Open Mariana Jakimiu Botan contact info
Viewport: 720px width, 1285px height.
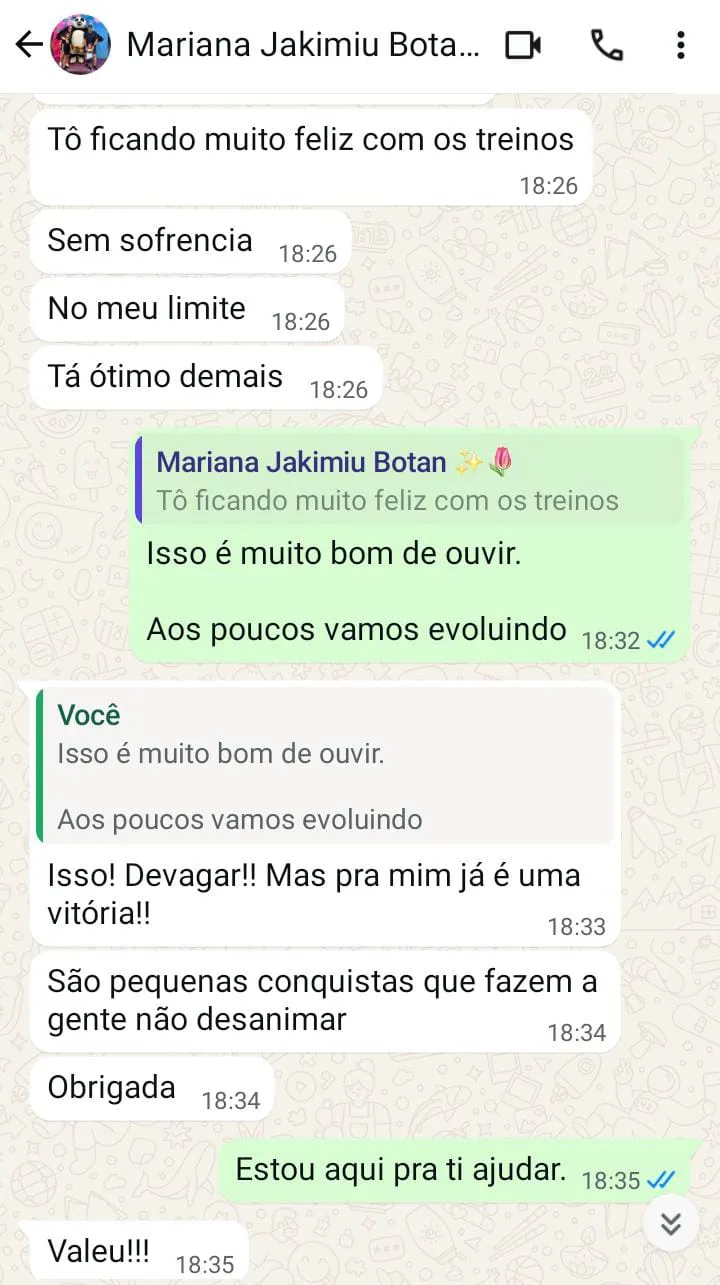pos(300,45)
